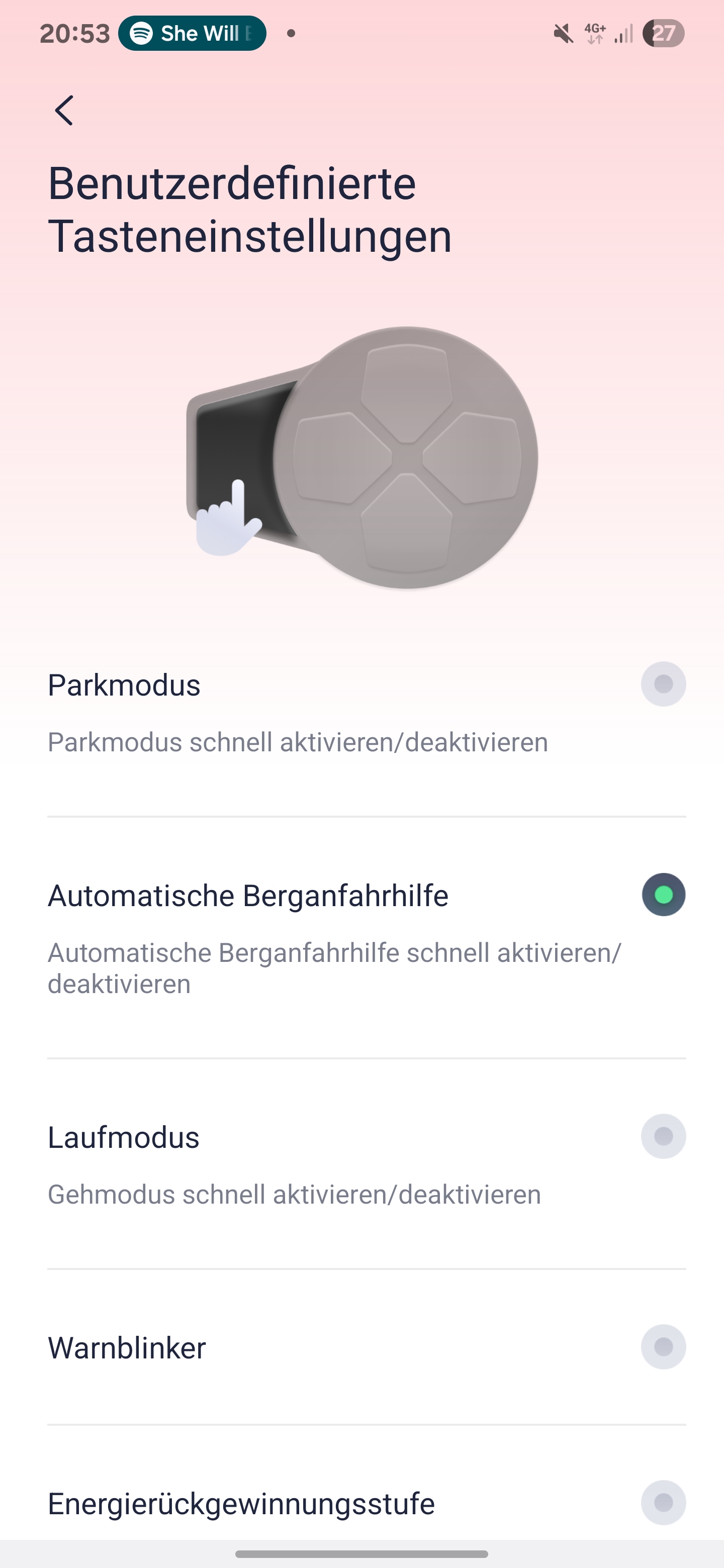Pick the Energierückgewinnungsstufe option
Viewport: 724px width, 1568px height.
(x=663, y=1502)
